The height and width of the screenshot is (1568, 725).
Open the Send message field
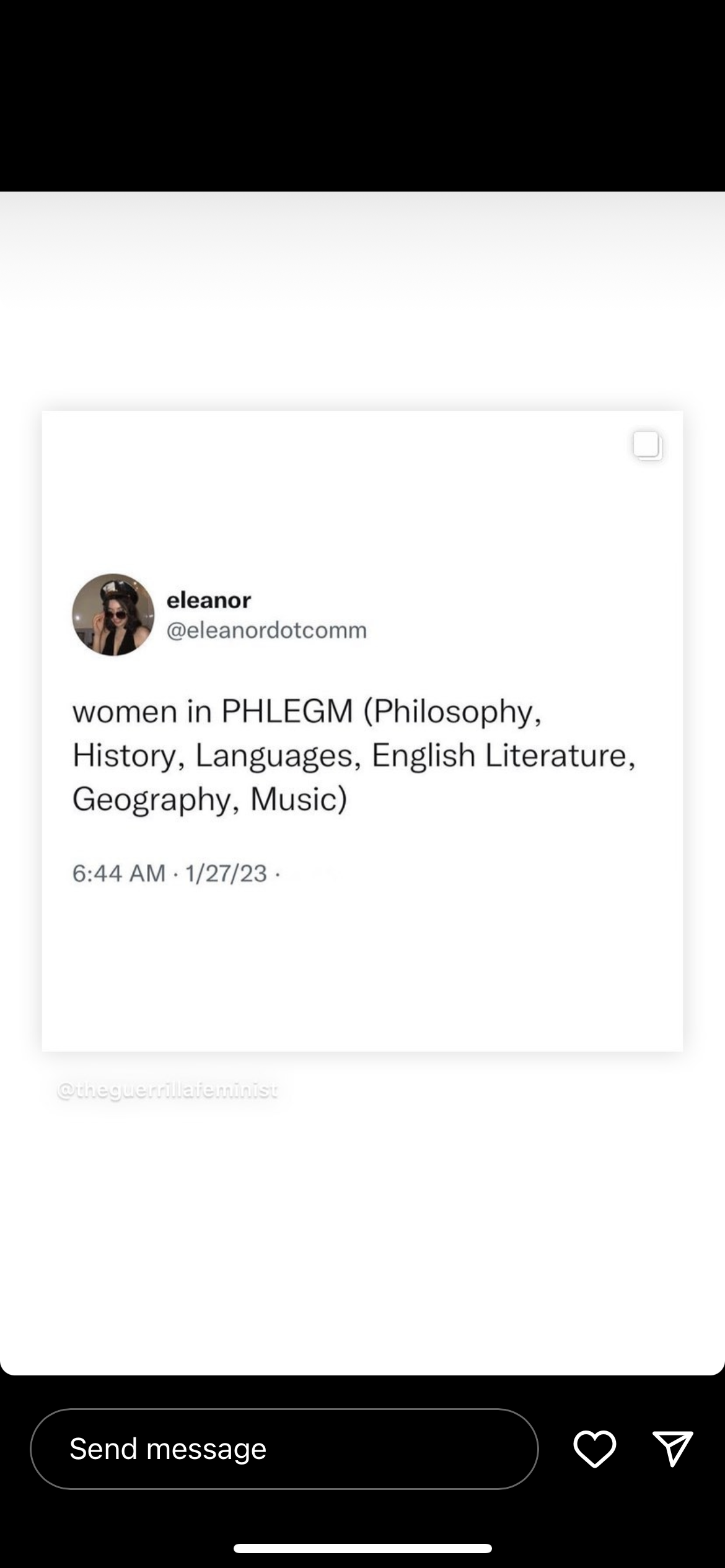[x=284, y=1449]
